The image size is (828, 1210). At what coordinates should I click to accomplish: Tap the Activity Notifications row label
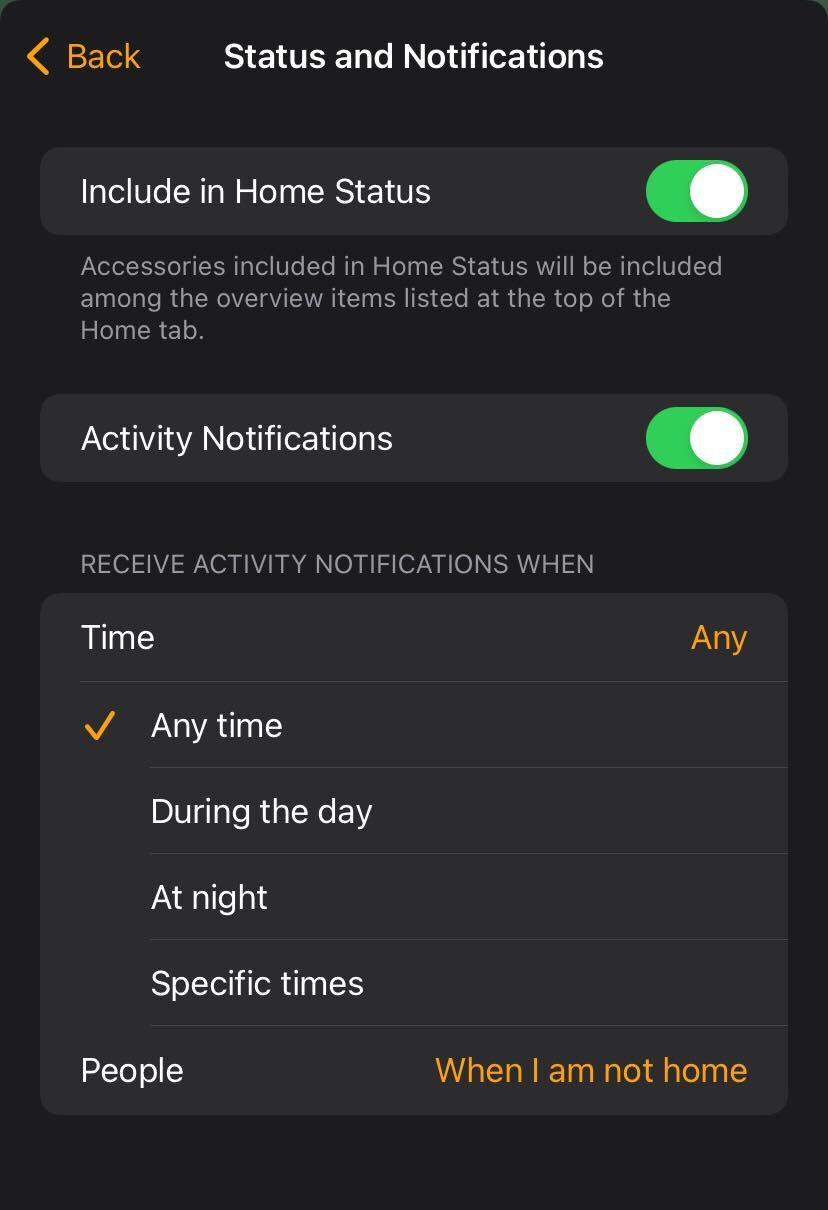click(x=236, y=438)
